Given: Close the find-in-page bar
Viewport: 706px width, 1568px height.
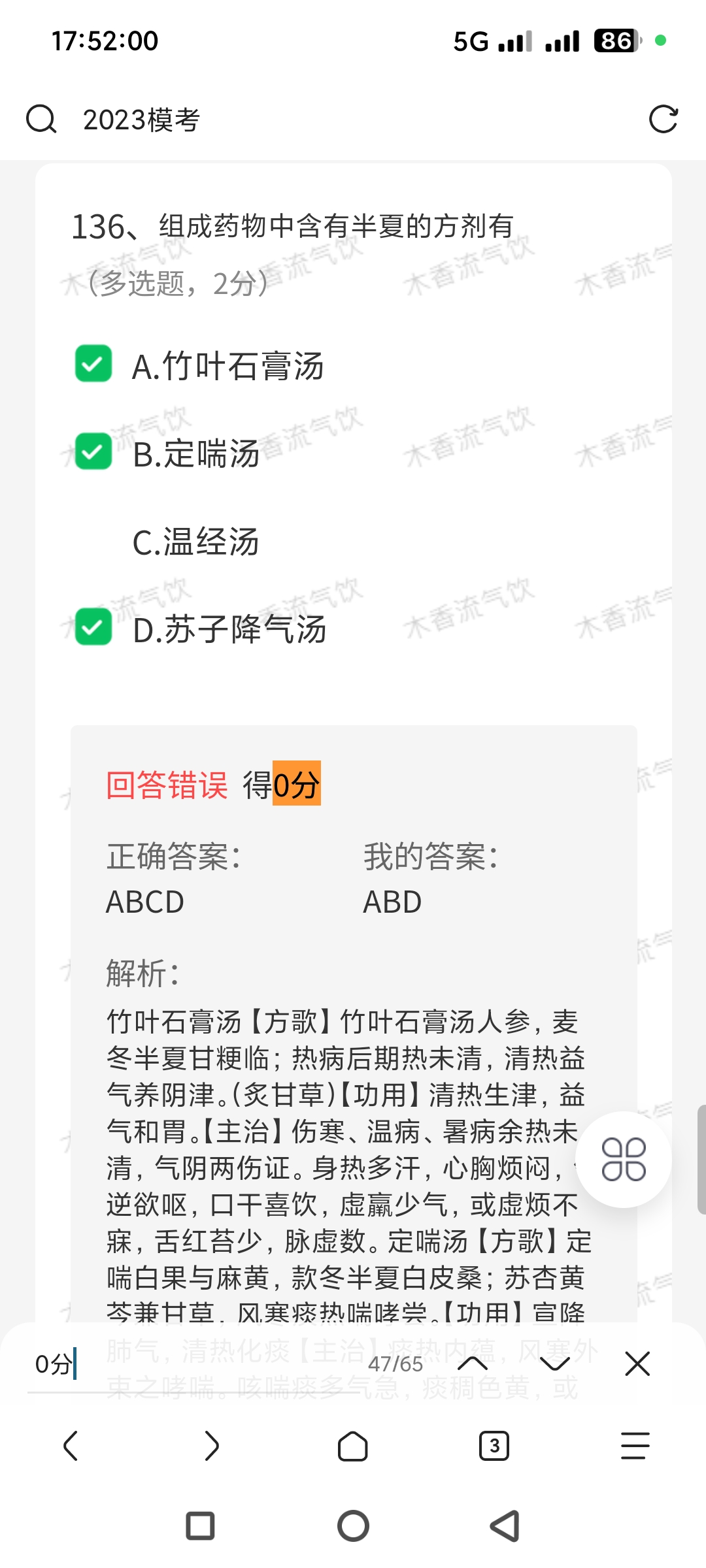Looking at the screenshot, I should (x=637, y=1364).
